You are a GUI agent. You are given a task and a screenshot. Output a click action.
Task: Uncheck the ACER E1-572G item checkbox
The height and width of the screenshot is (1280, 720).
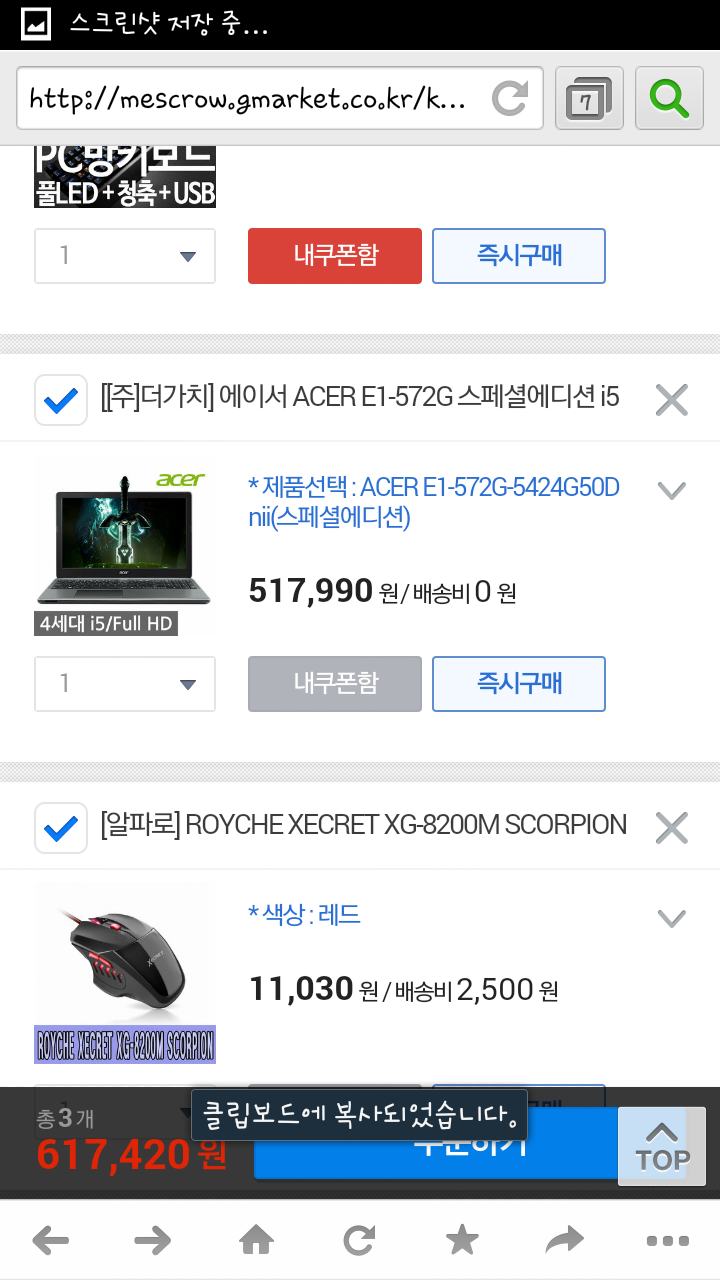60,400
